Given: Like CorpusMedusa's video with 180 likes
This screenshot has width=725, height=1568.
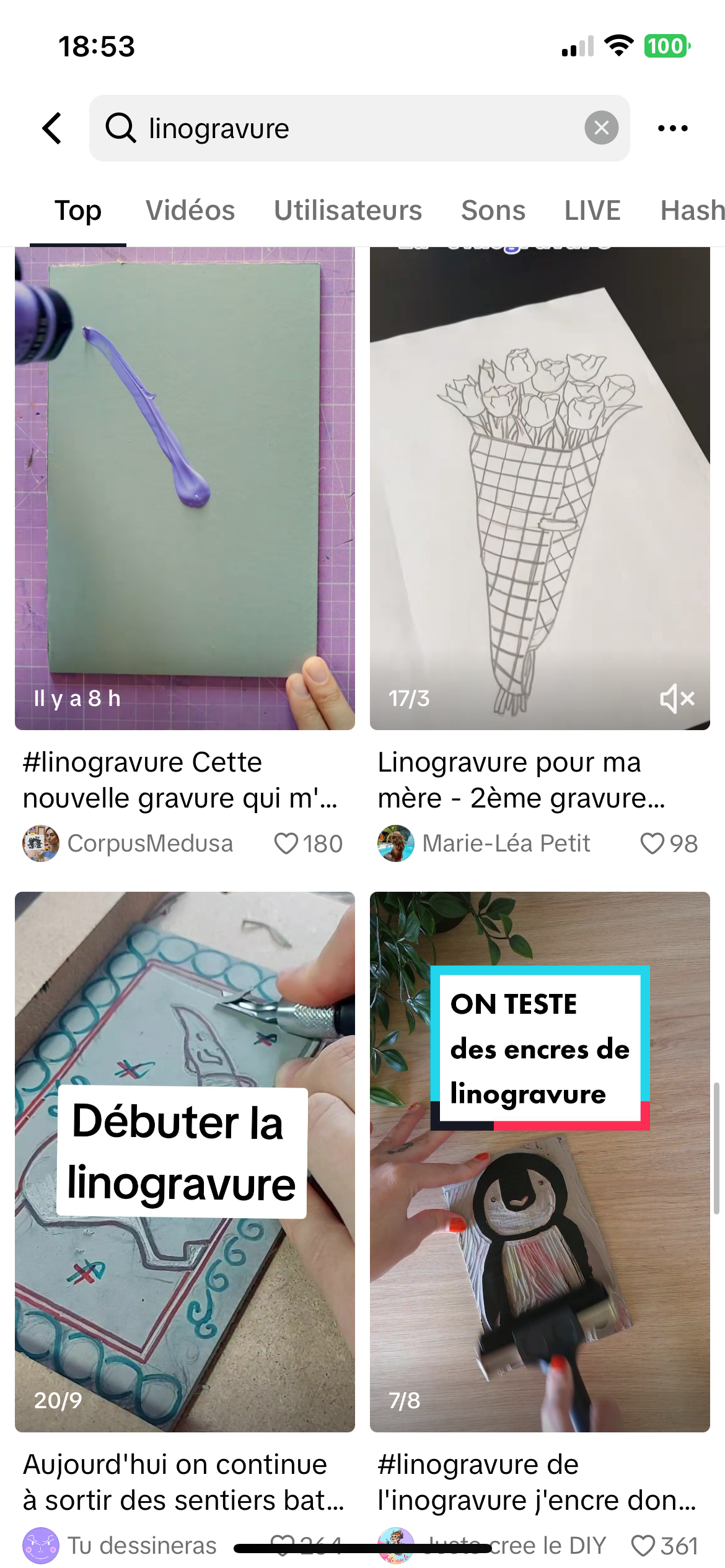Looking at the screenshot, I should pos(286,843).
